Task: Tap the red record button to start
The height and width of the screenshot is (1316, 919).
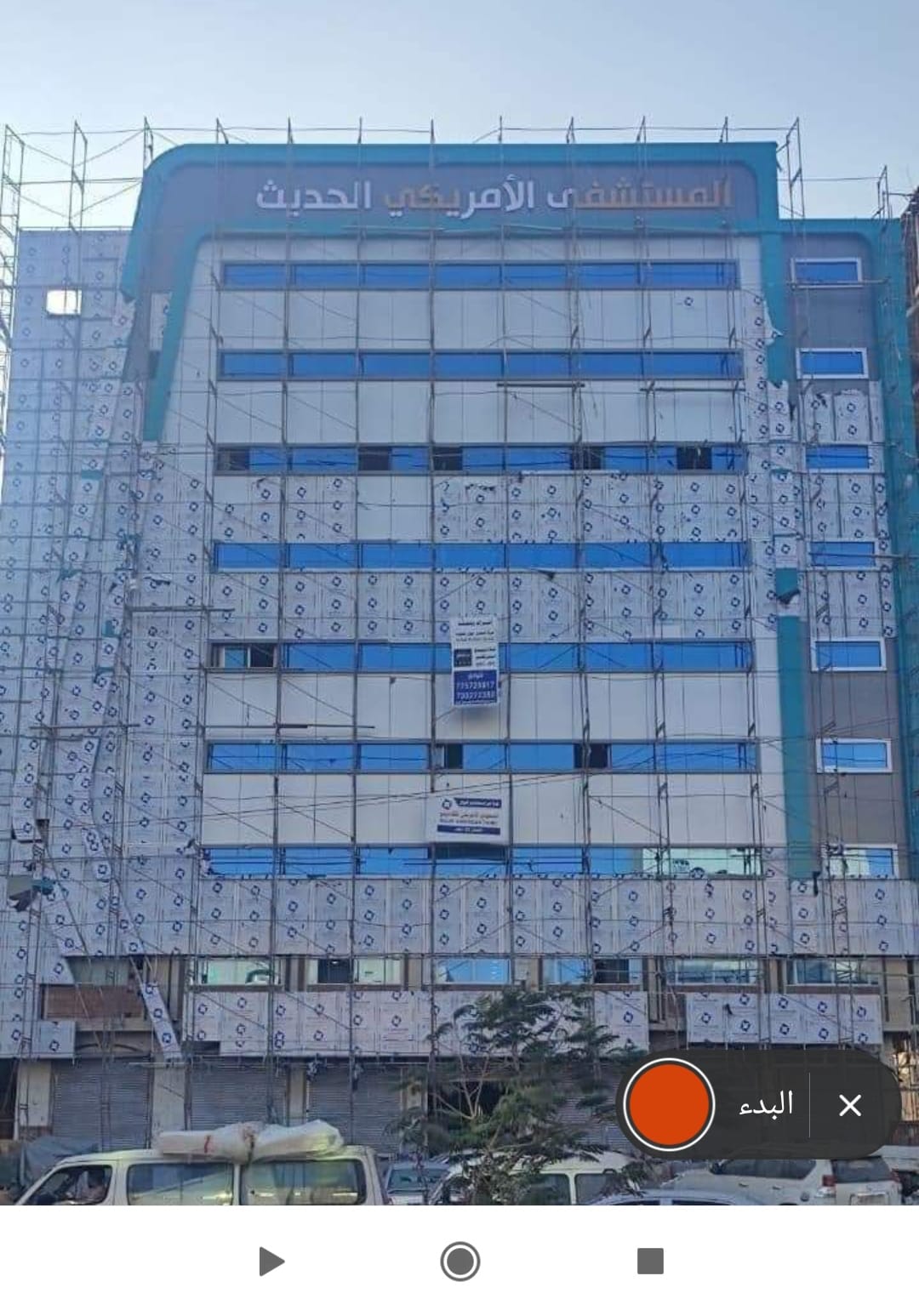Action: [669, 1103]
